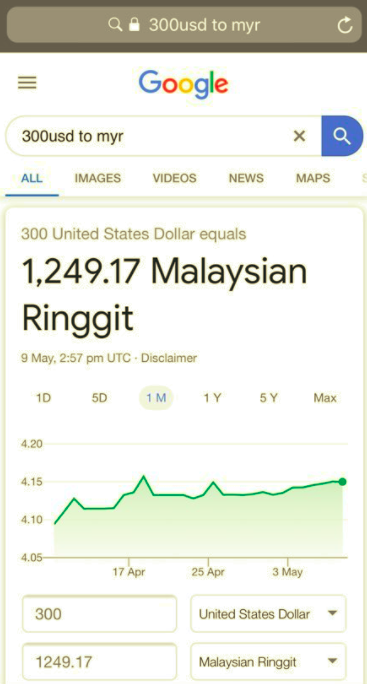Screen dimensions: 367x684
Task: Clear the search query
Action: point(299,137)
